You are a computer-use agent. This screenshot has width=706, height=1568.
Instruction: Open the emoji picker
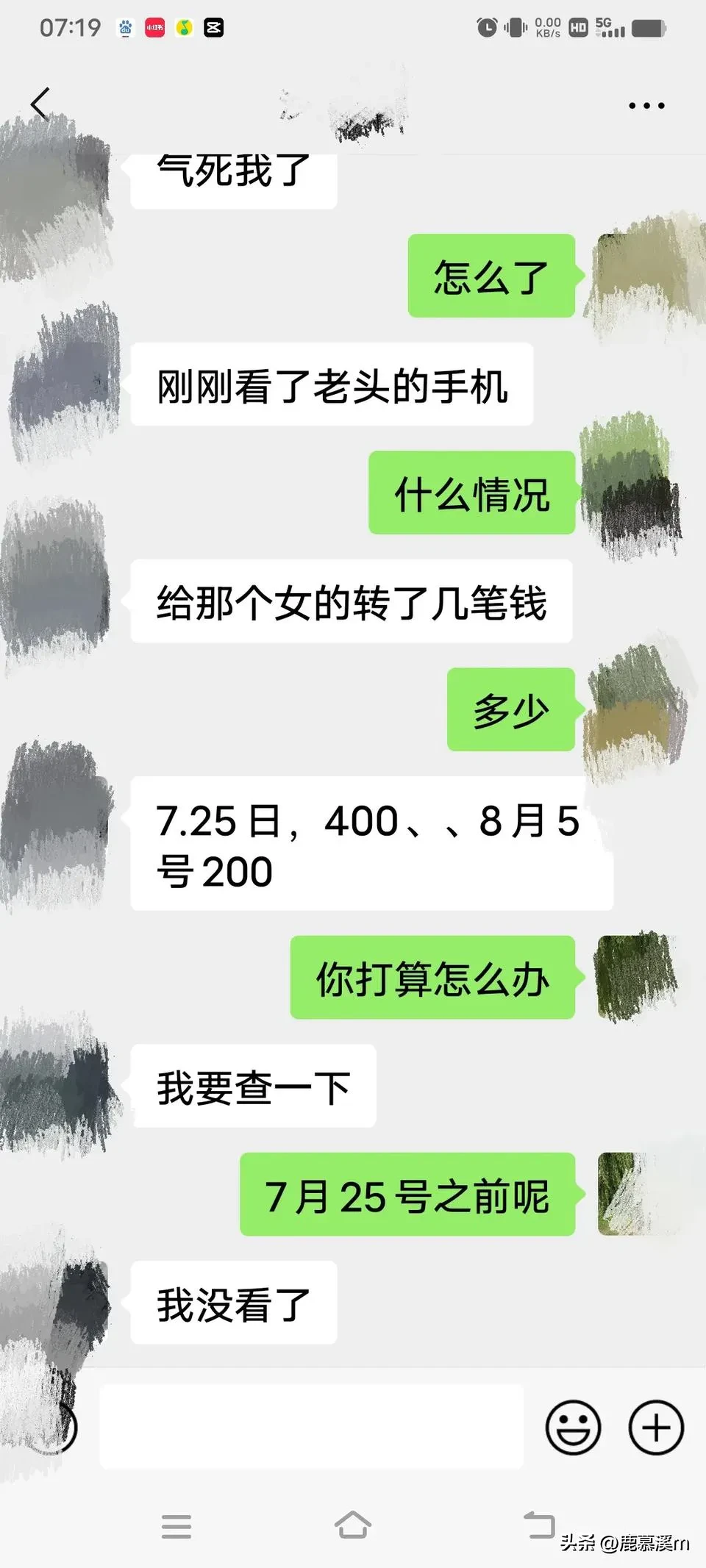pyautogui.click(x=573, y=1427)
